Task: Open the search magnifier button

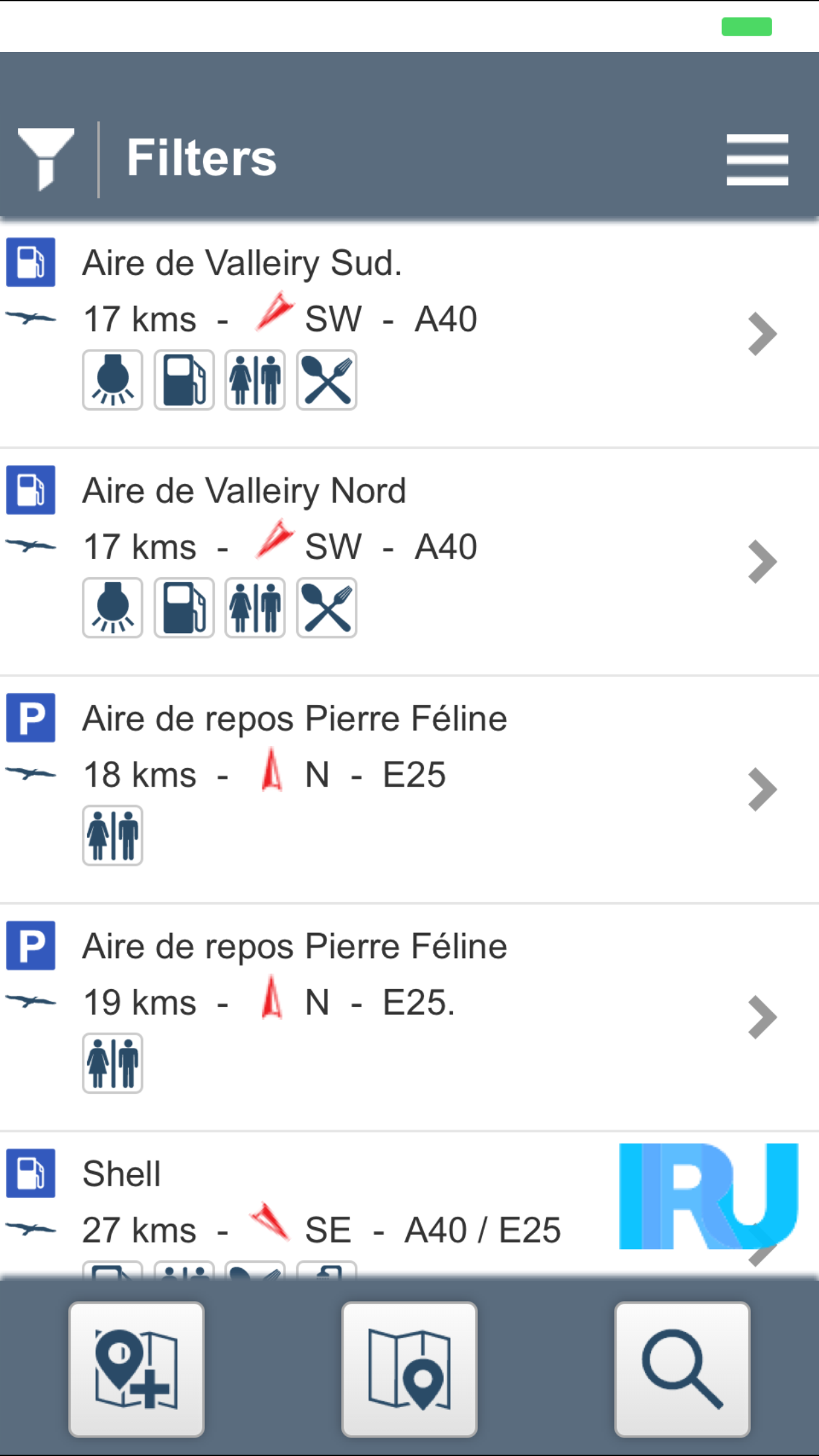Action: point(682,1368)
